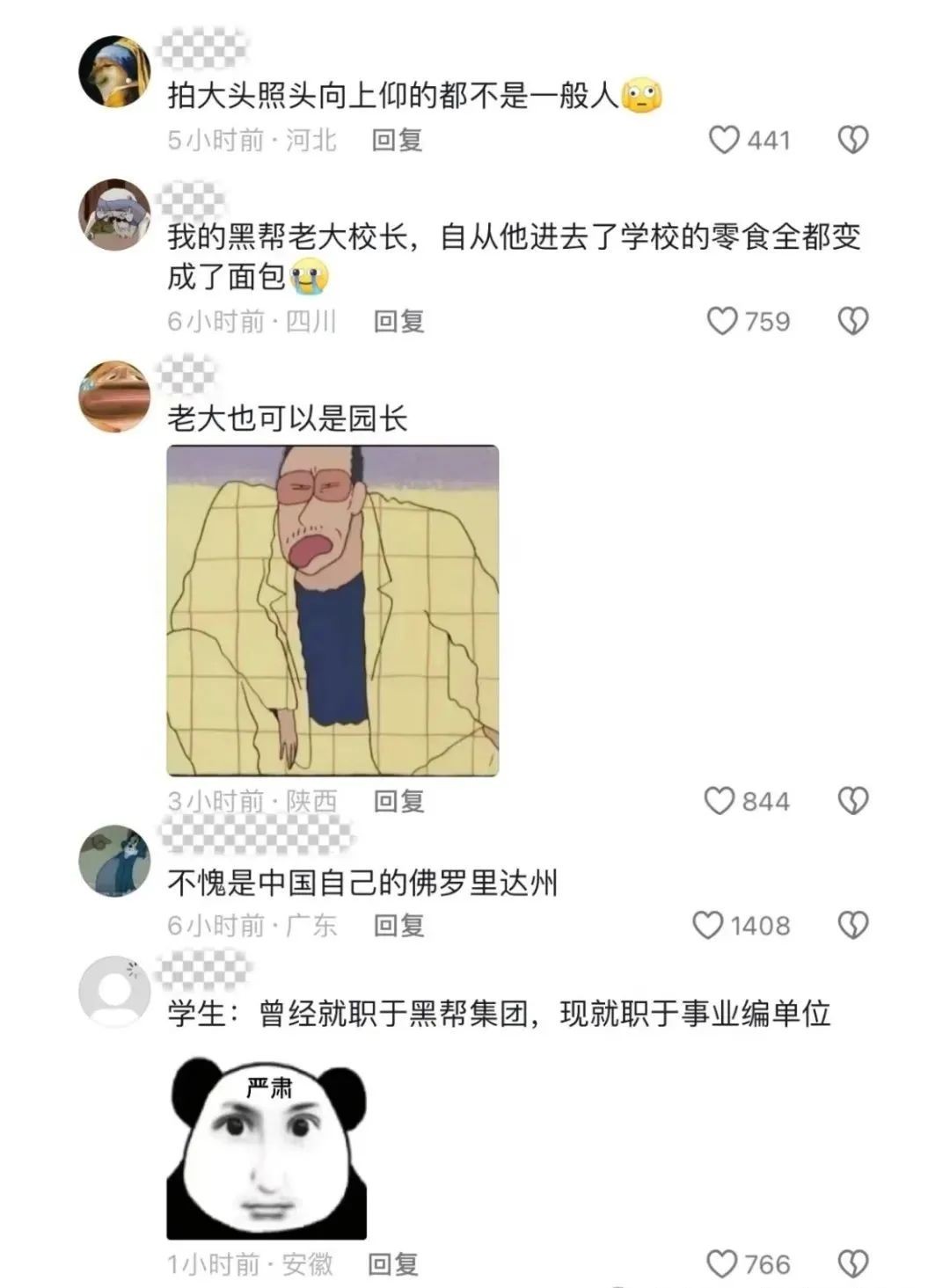950x1288 pixels.
Task: Dislike the comment about the kindergarten principal
Action: [x=851, y=801]
